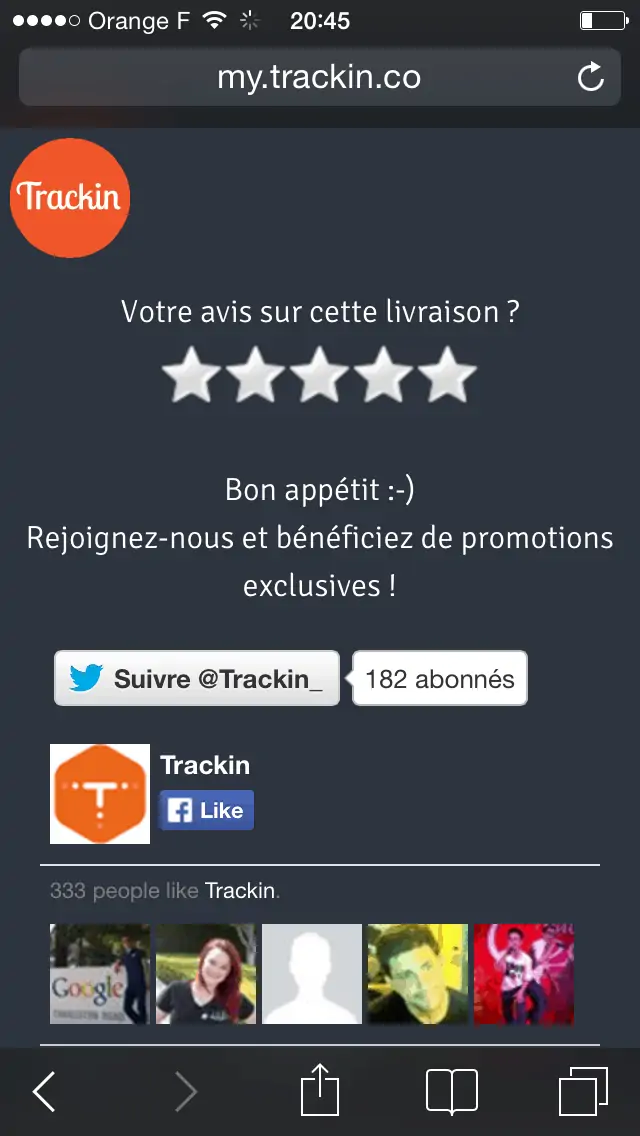
Task: Rate the delivery one star
Action: point(191,375)
